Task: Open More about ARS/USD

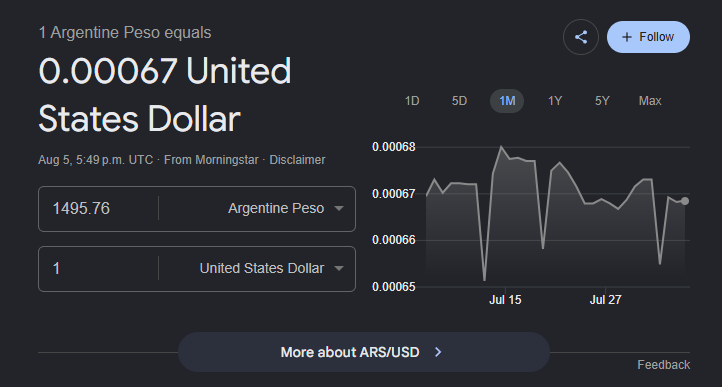Action: [364, 352]
